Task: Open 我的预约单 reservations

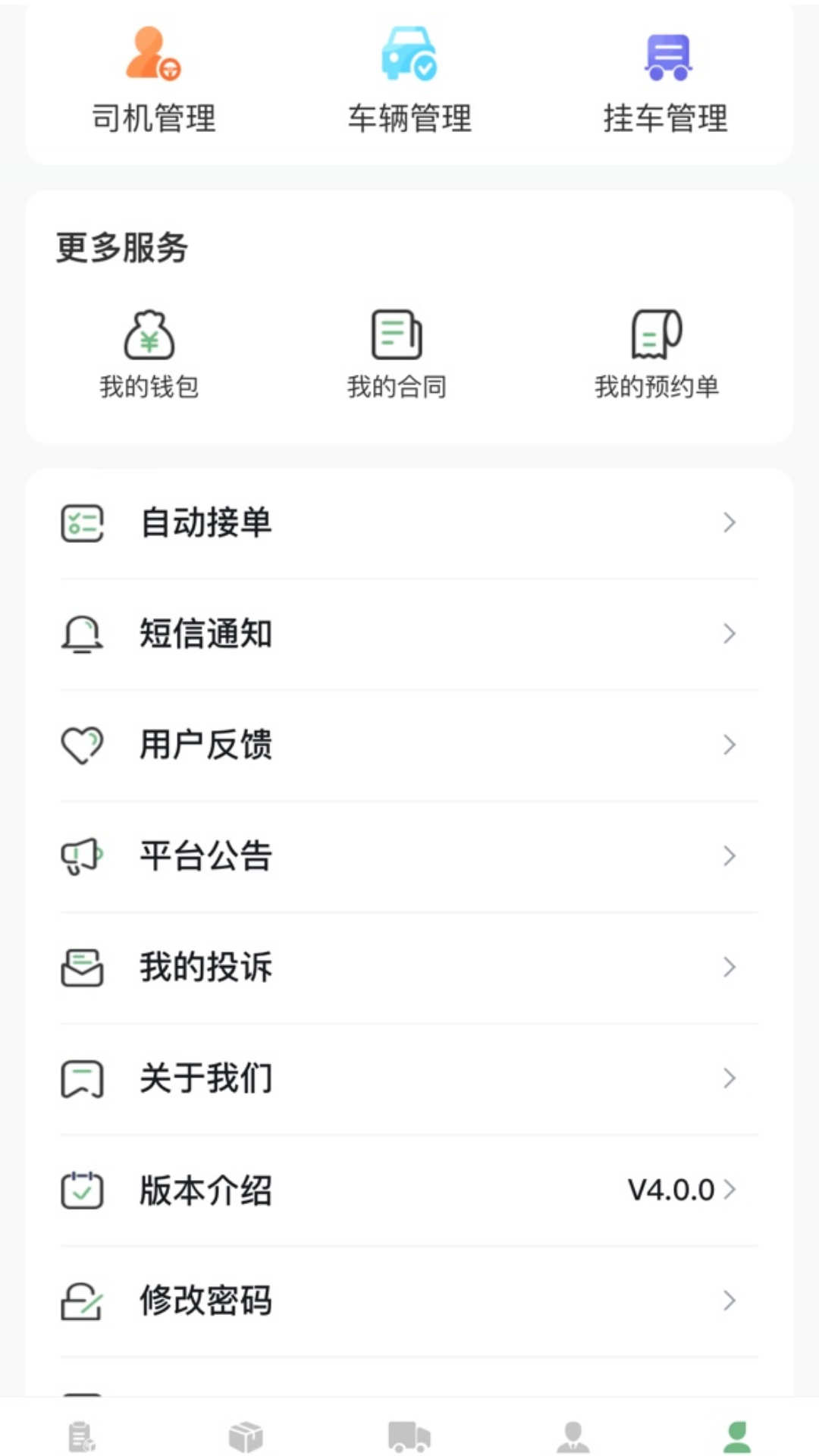Action: coord(657,355)
